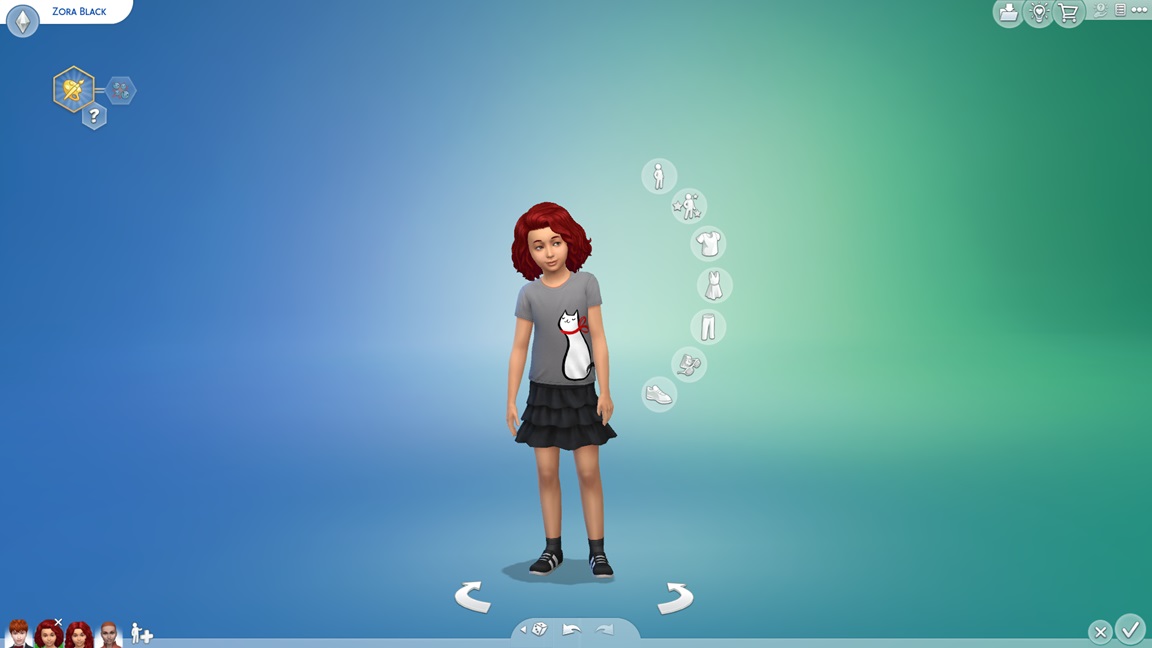The image size is (1152, 648).
Task: Open the traits hexagon
Action: coord(121,91)
